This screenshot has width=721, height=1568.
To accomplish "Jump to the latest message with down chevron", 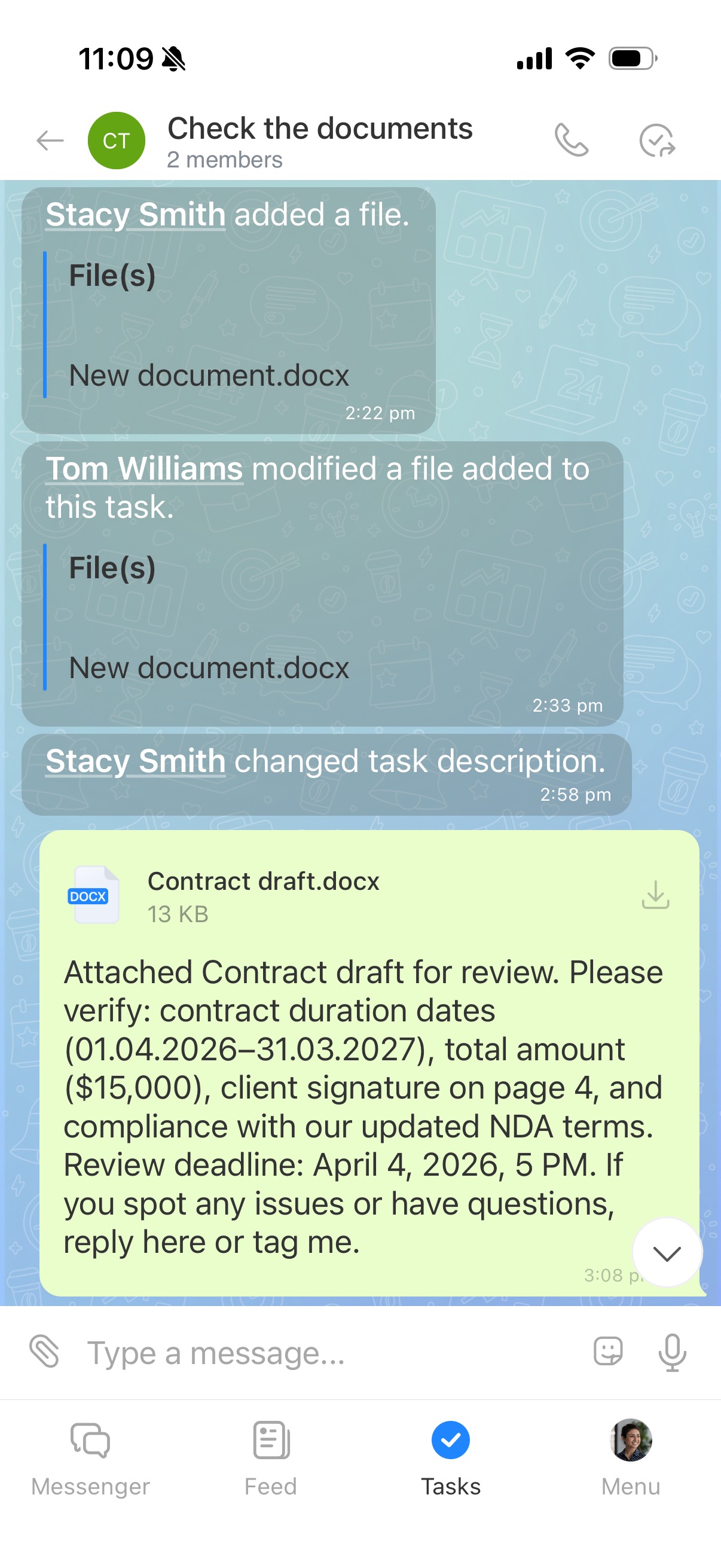I will [x=666, y=1253].
